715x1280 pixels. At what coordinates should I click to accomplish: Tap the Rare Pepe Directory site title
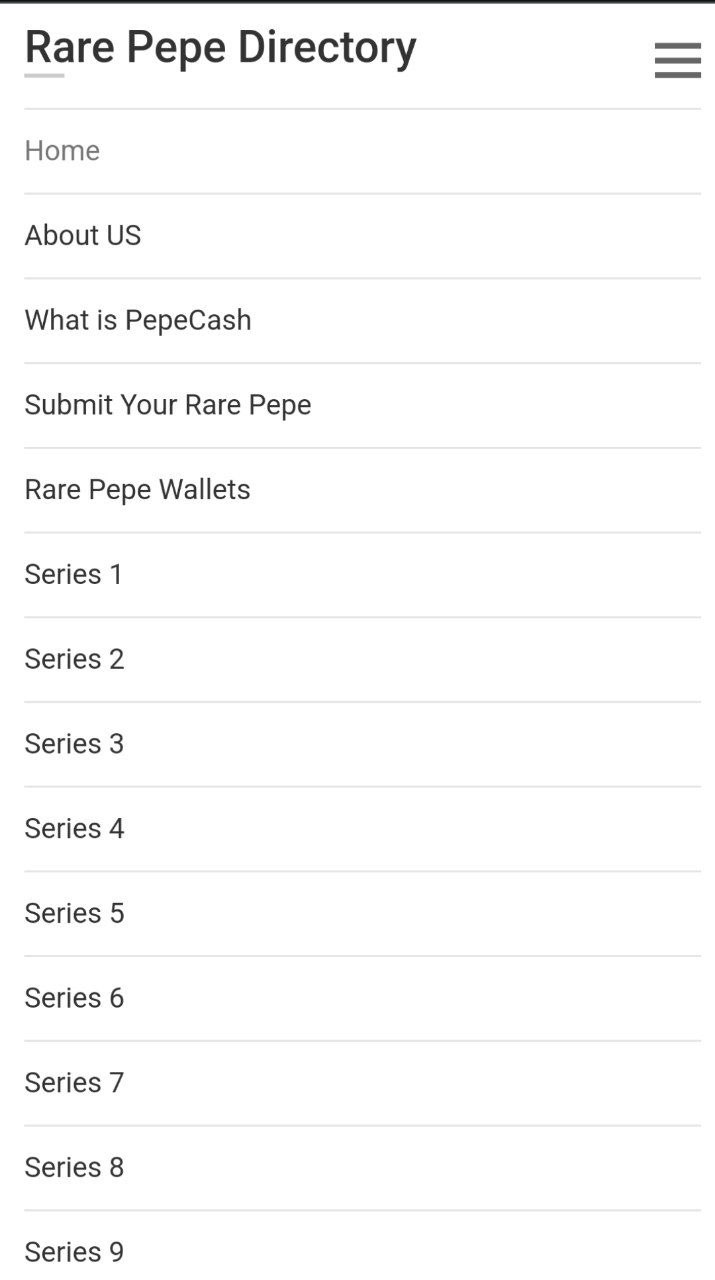221,48
